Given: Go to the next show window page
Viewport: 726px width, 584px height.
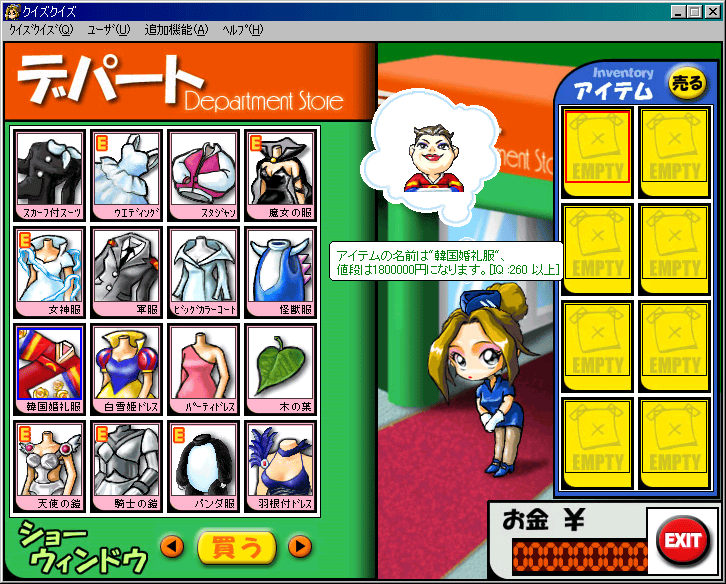Looking at the screenshot, I should 299,547.
